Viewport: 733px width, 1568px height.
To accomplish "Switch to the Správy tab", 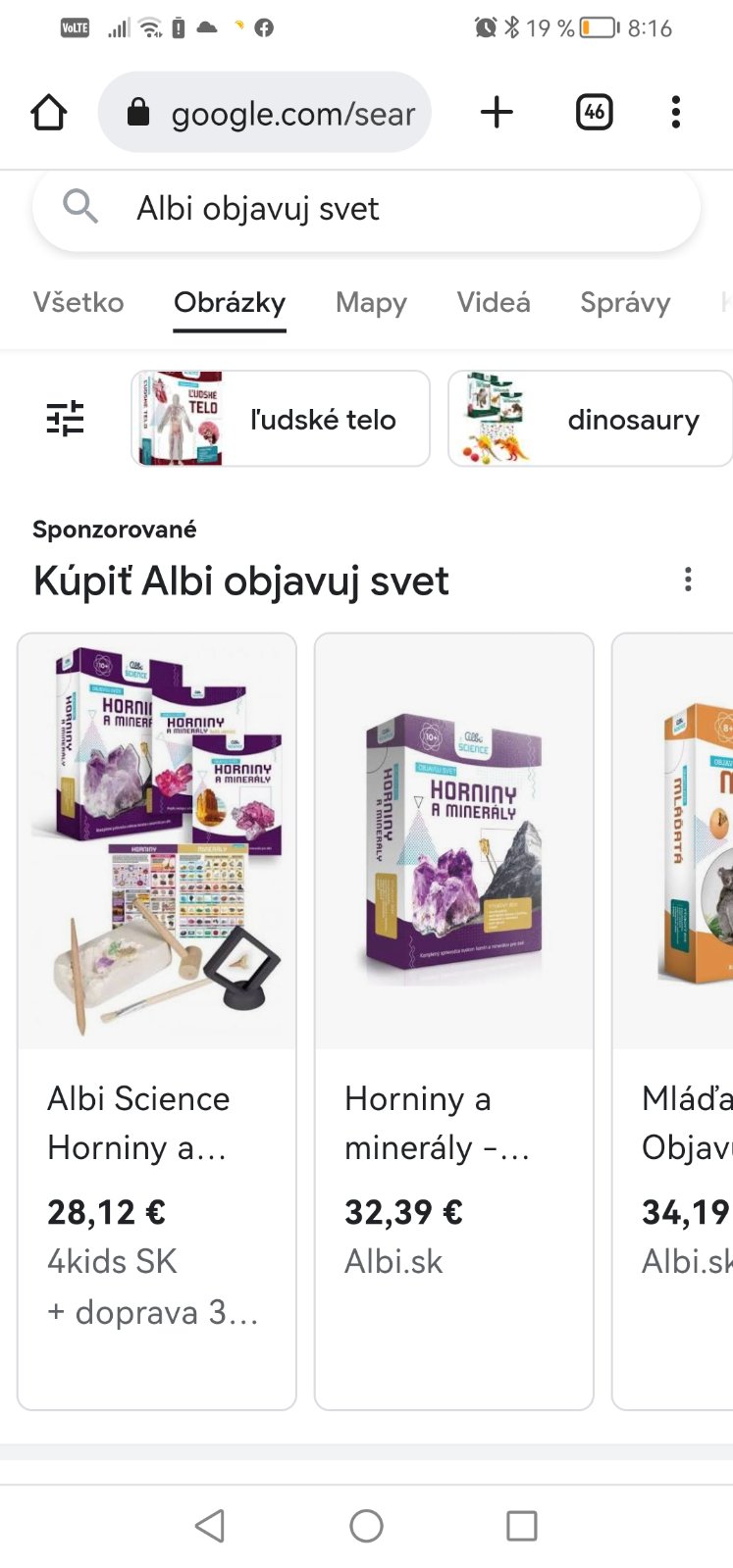I will click(x=625, y=302).
